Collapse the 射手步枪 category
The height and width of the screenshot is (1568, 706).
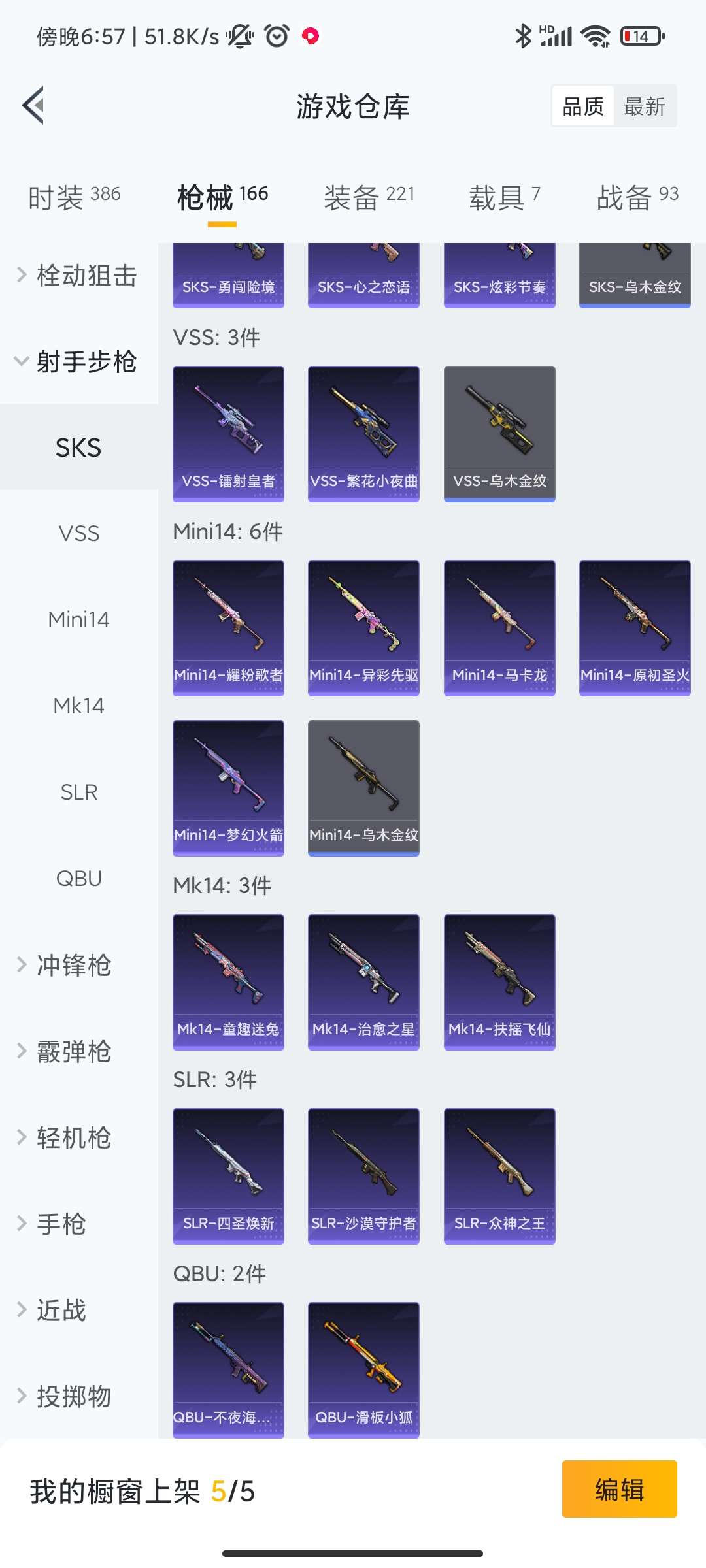[x=78, y=361]
